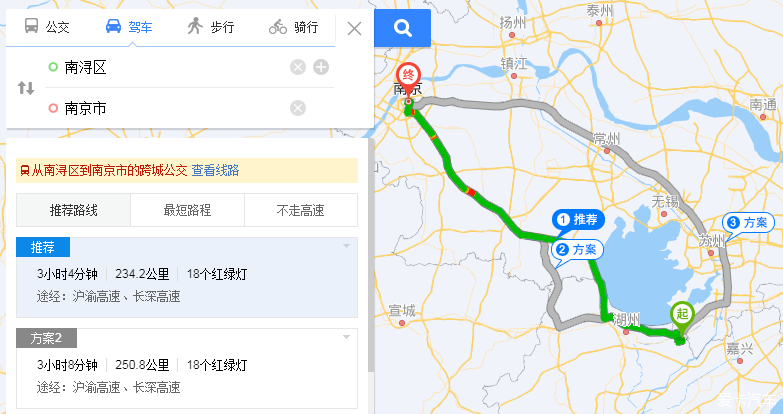Switch to the 公交 transit tab
This screenshot has height=414, width=783.
(x=47, y=27)
